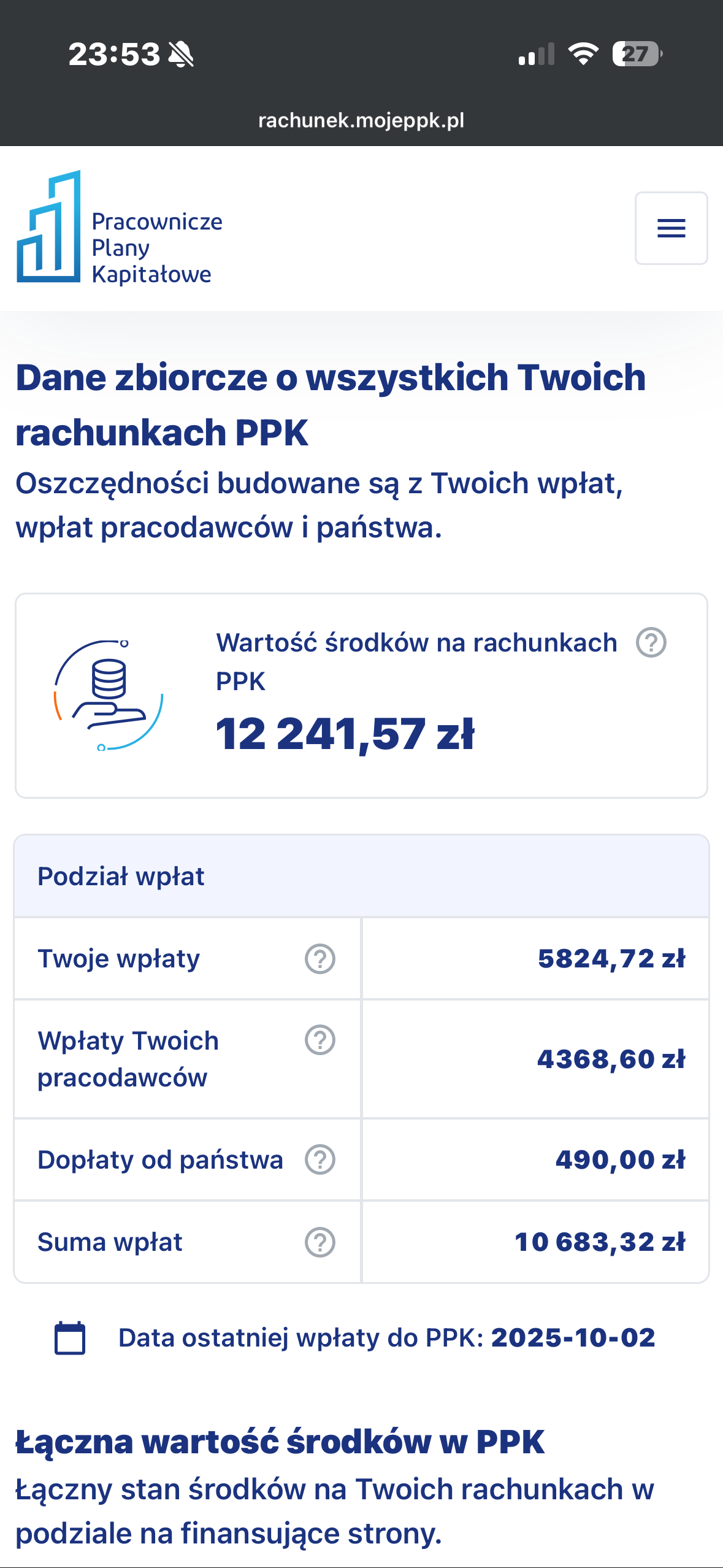Tap the rachunek.mojeppk.pl address bar
Image resolution: width=723 pixels, height=1568 pixels.
[361, 120]
